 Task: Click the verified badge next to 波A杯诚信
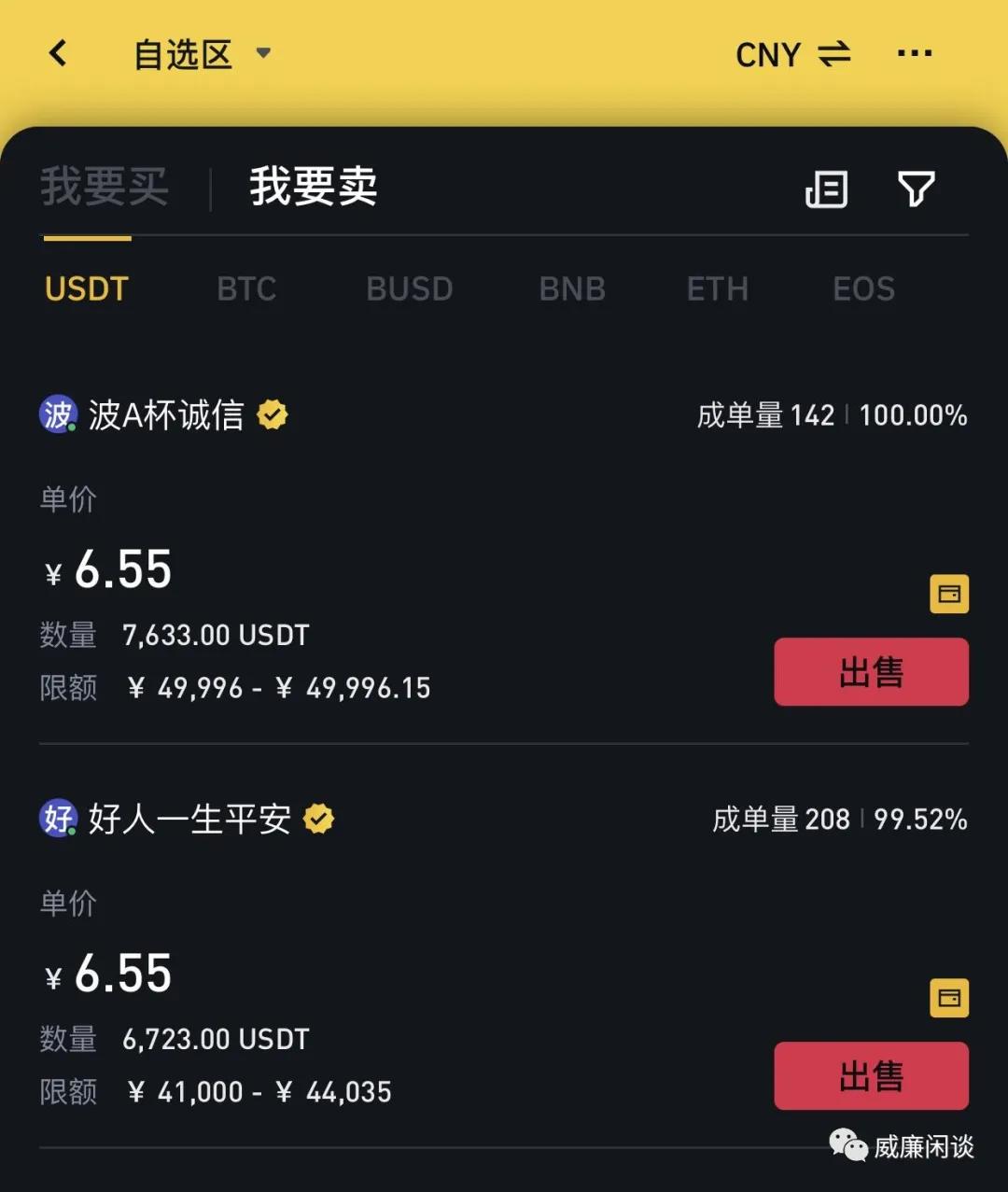272,414
